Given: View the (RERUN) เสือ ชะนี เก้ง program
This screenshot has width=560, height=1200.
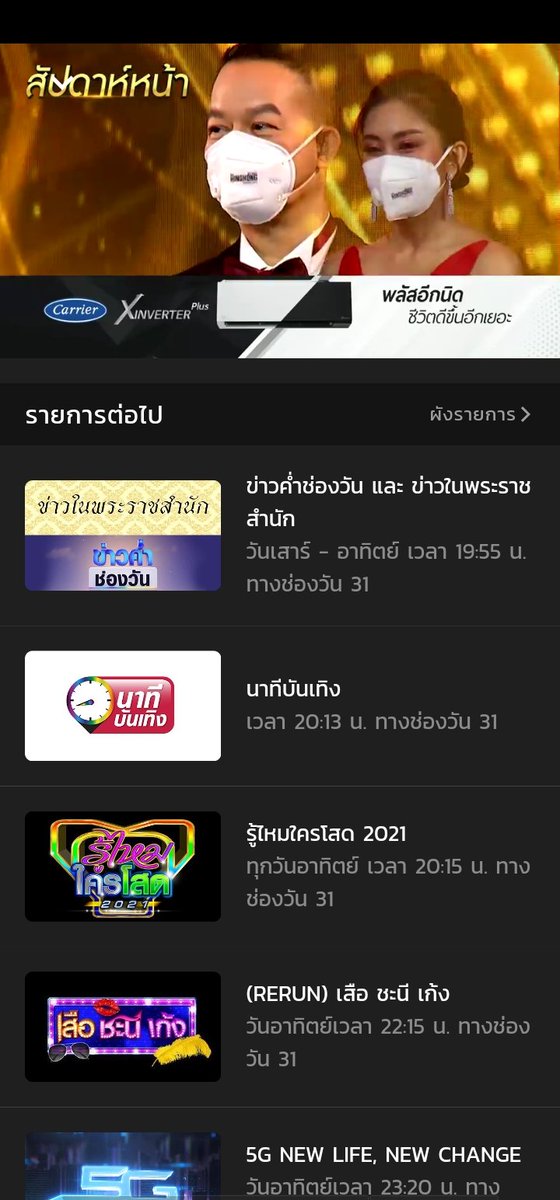Looking at the screenshot, I should point(280,1026).
